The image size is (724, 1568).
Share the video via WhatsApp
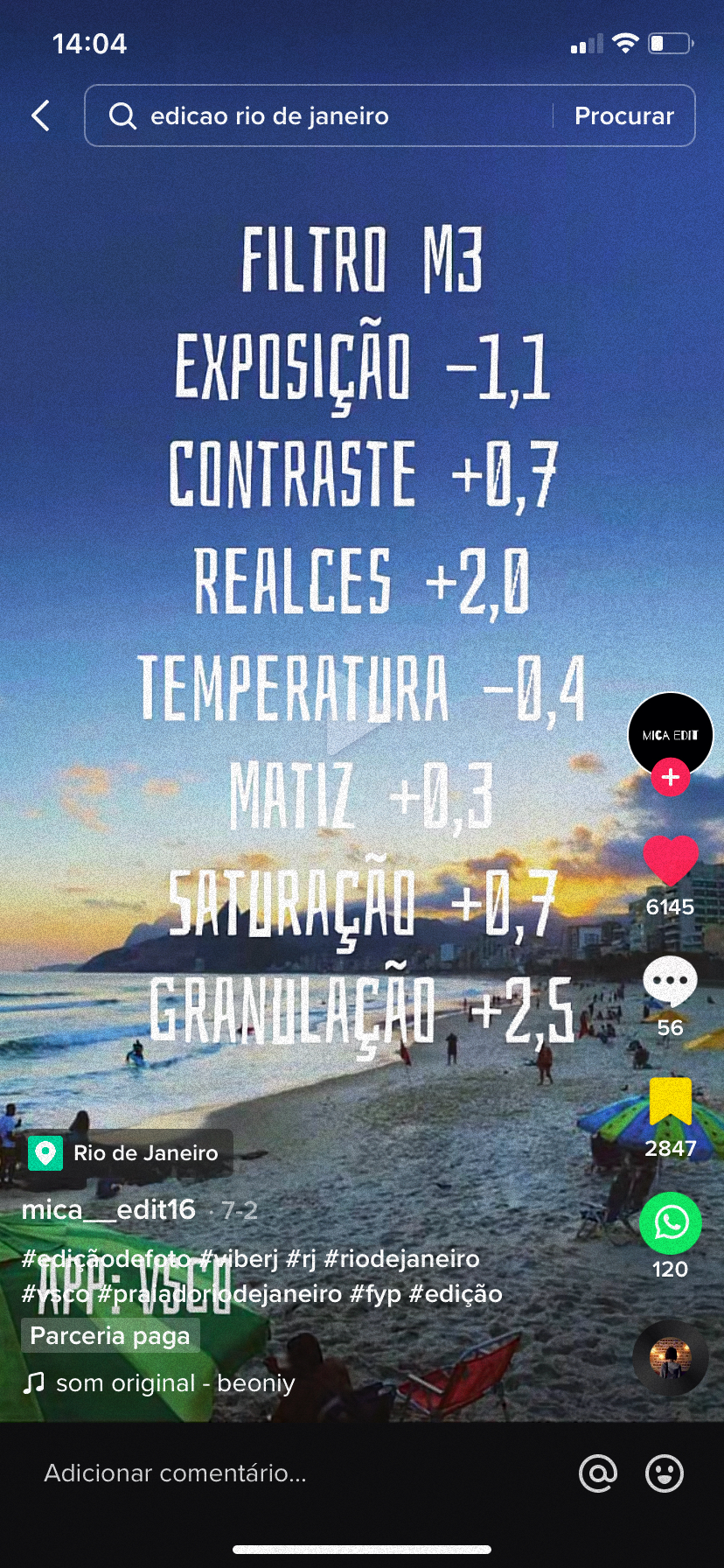pyautogui.click(x=671, y=1222)
